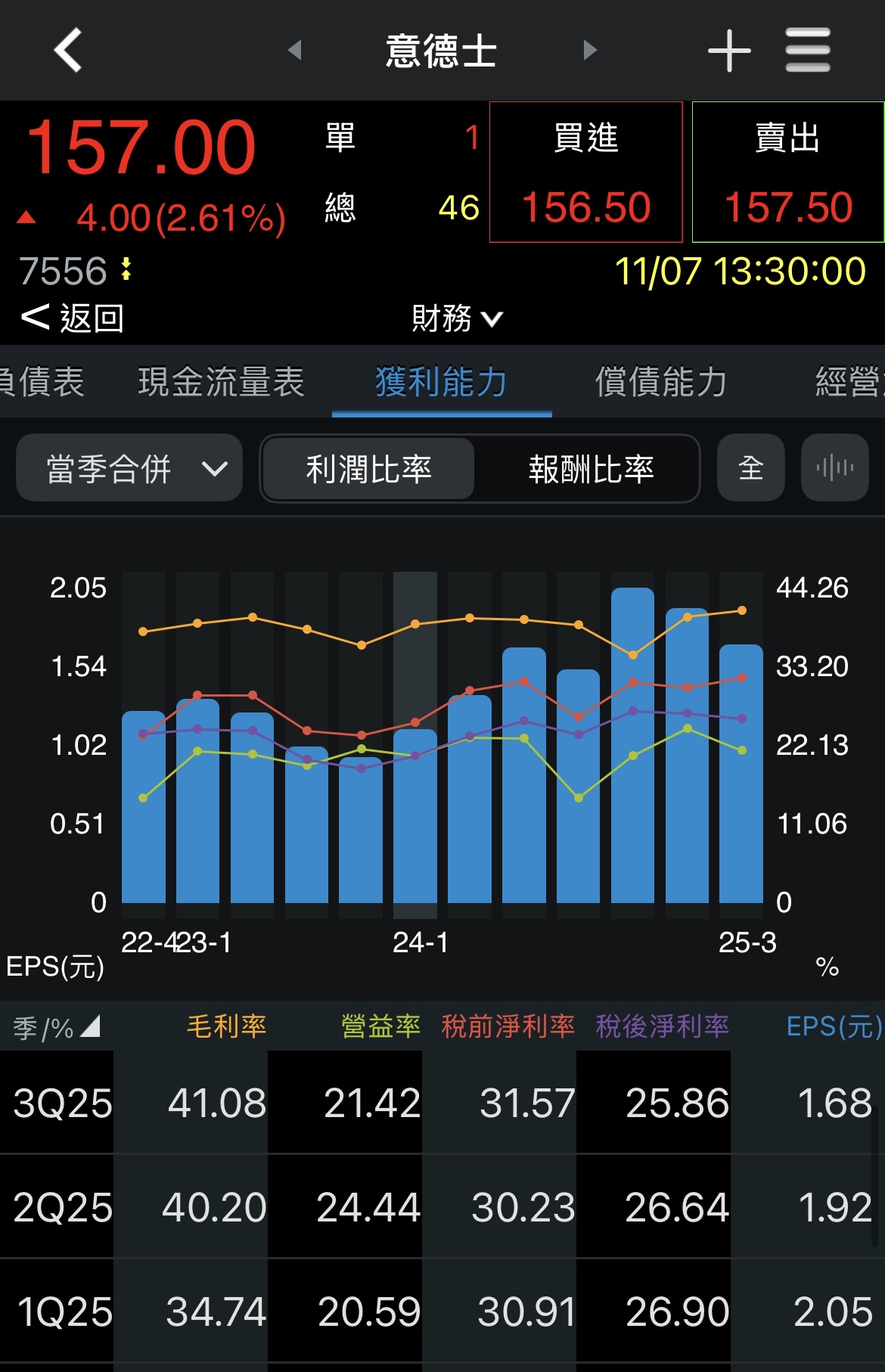Image resolution: width=885 pixels, height=1372 pixels.
Task: Add stock with the plus icon
Action: click(729, 51)
